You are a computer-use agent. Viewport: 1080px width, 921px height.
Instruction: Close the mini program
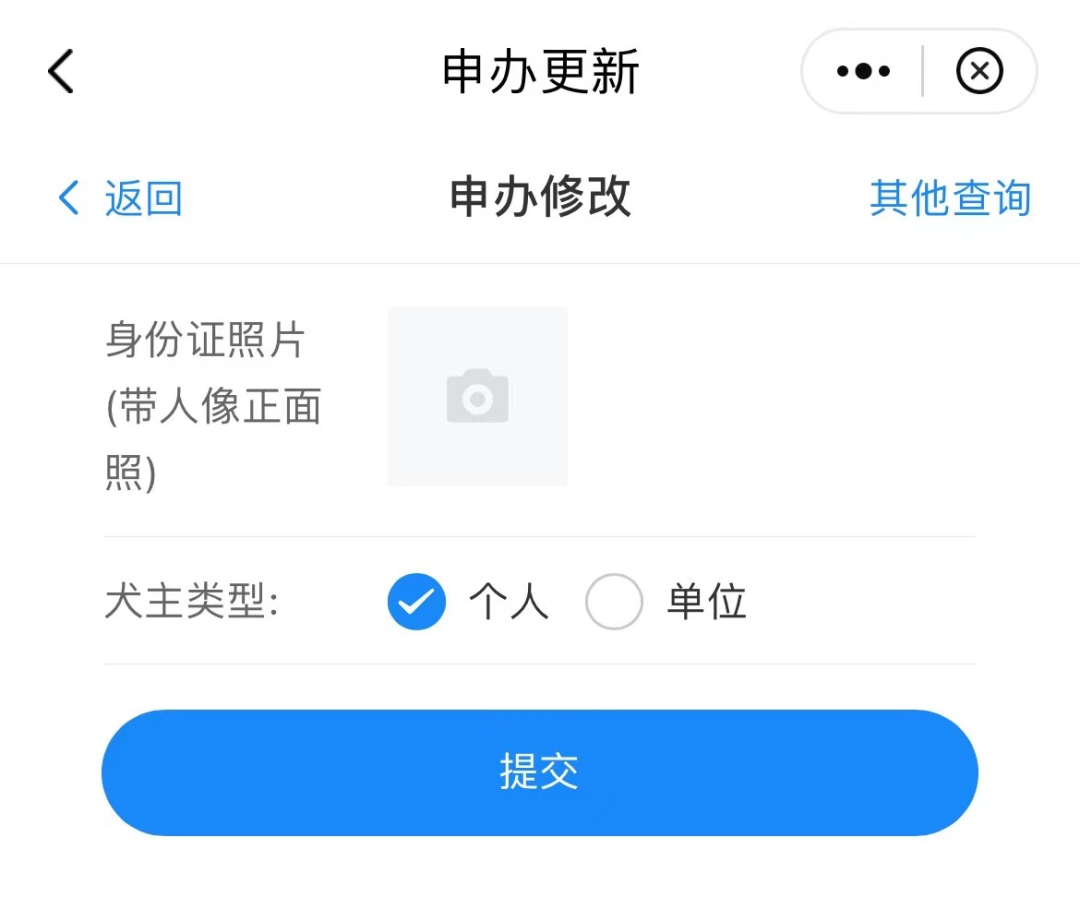(979, 72)
